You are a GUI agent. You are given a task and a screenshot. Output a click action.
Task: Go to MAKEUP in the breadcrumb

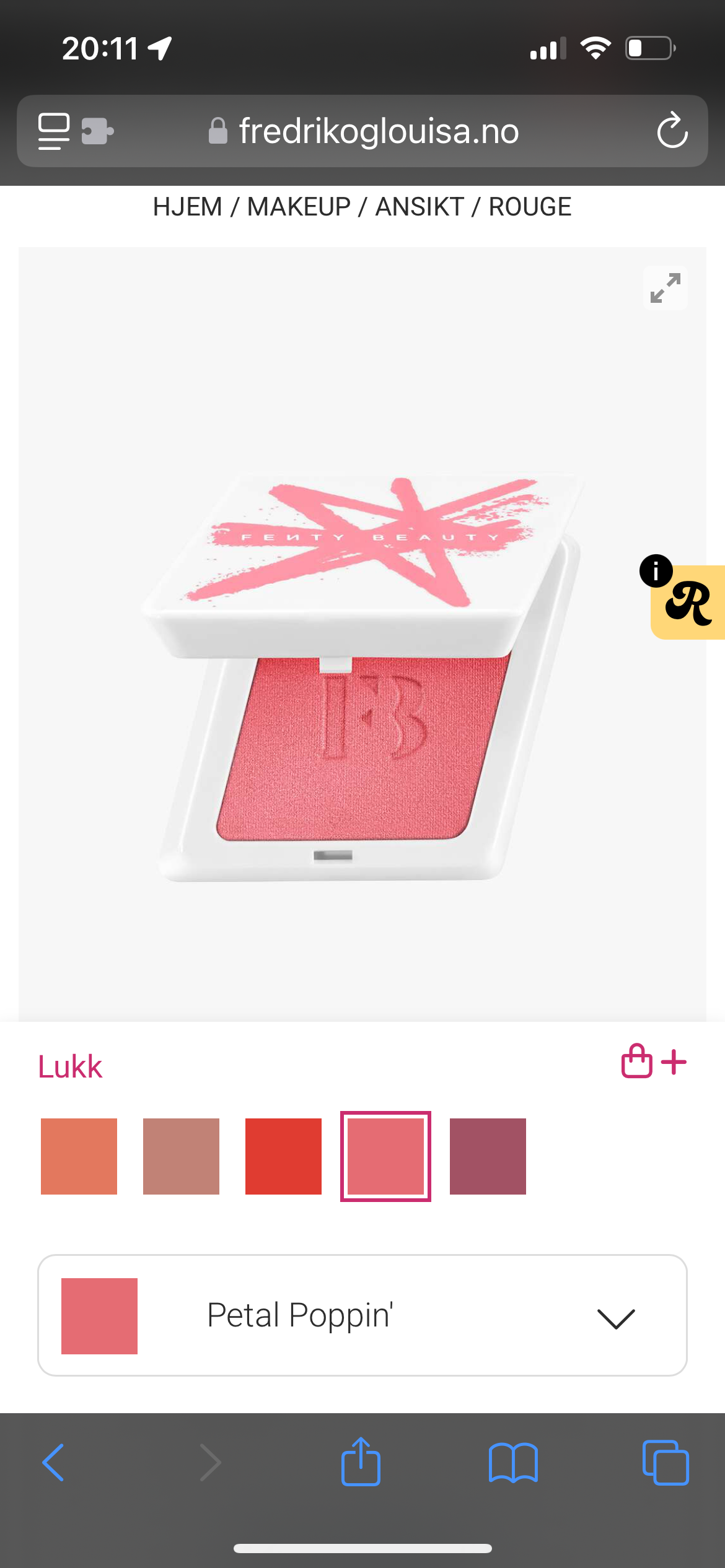coord(299,207)
